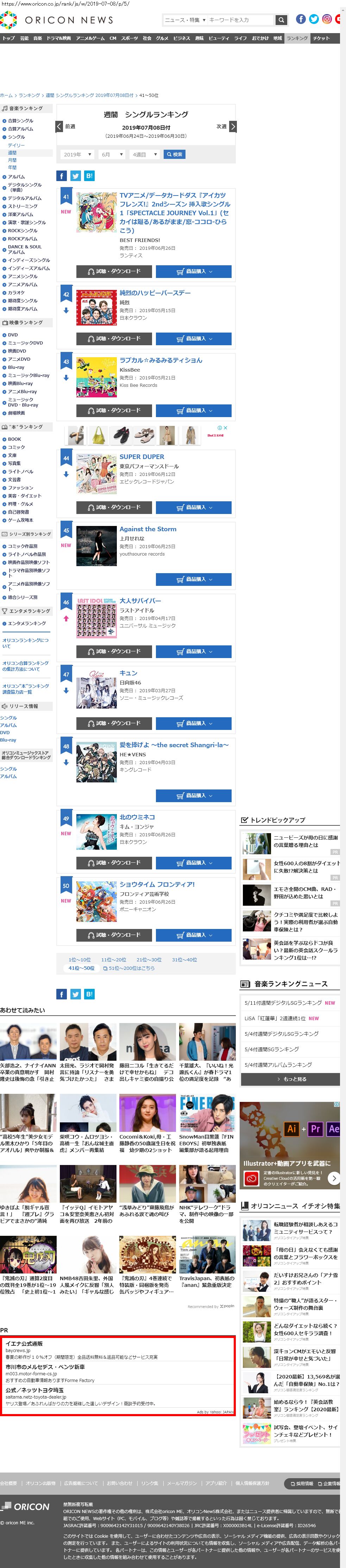Tap the blue 検索 button
346x1568 pixels.
click(x=175, y=155)
